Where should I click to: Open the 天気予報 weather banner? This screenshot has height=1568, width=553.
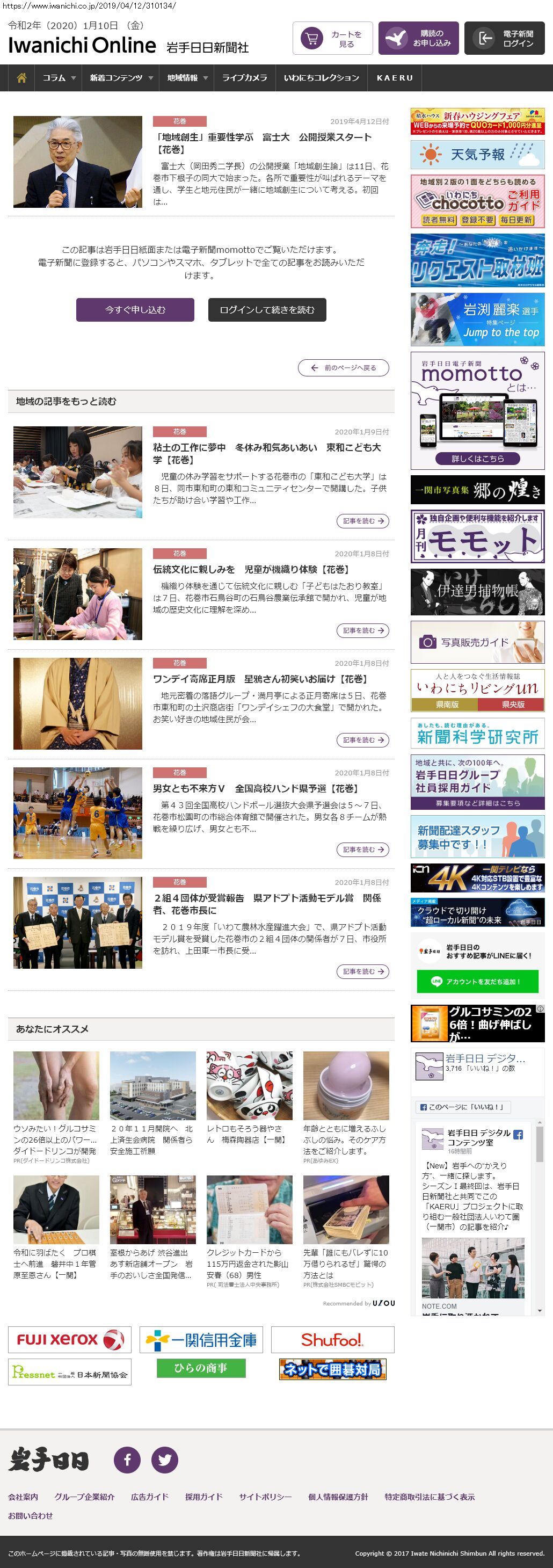click(x=477, y=155)
